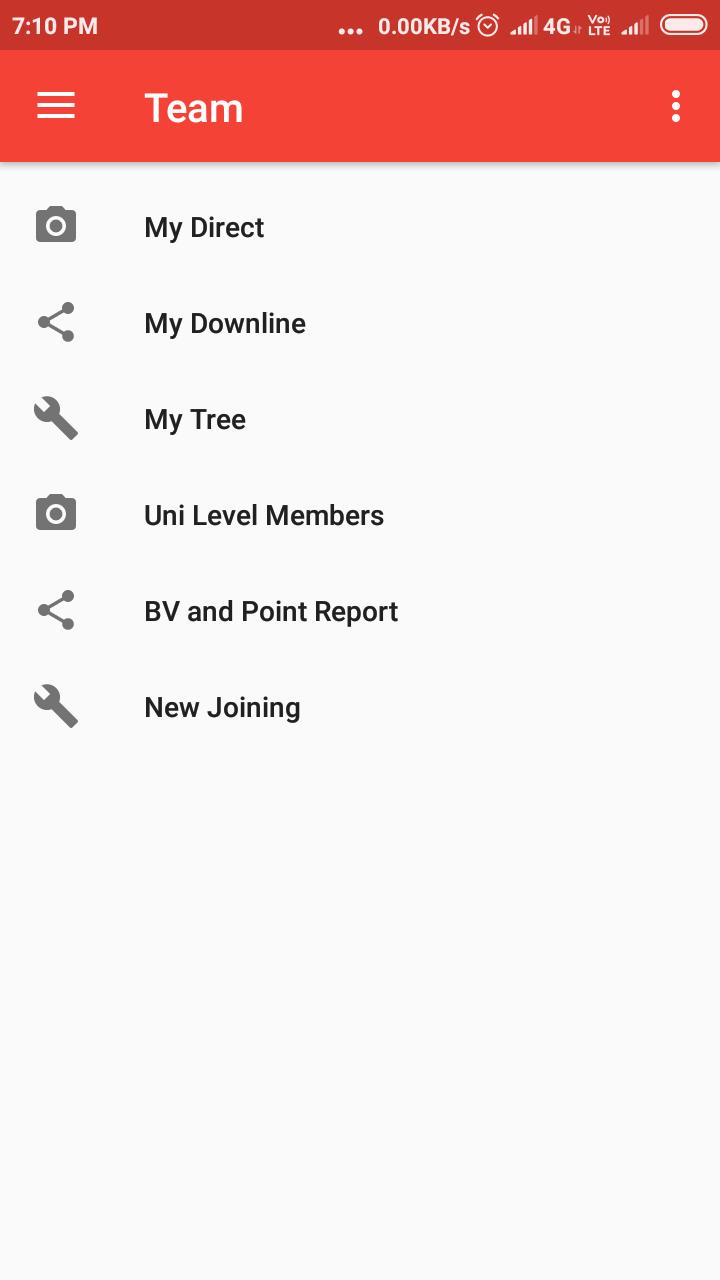Open BV and Point Report

point(360,611)
